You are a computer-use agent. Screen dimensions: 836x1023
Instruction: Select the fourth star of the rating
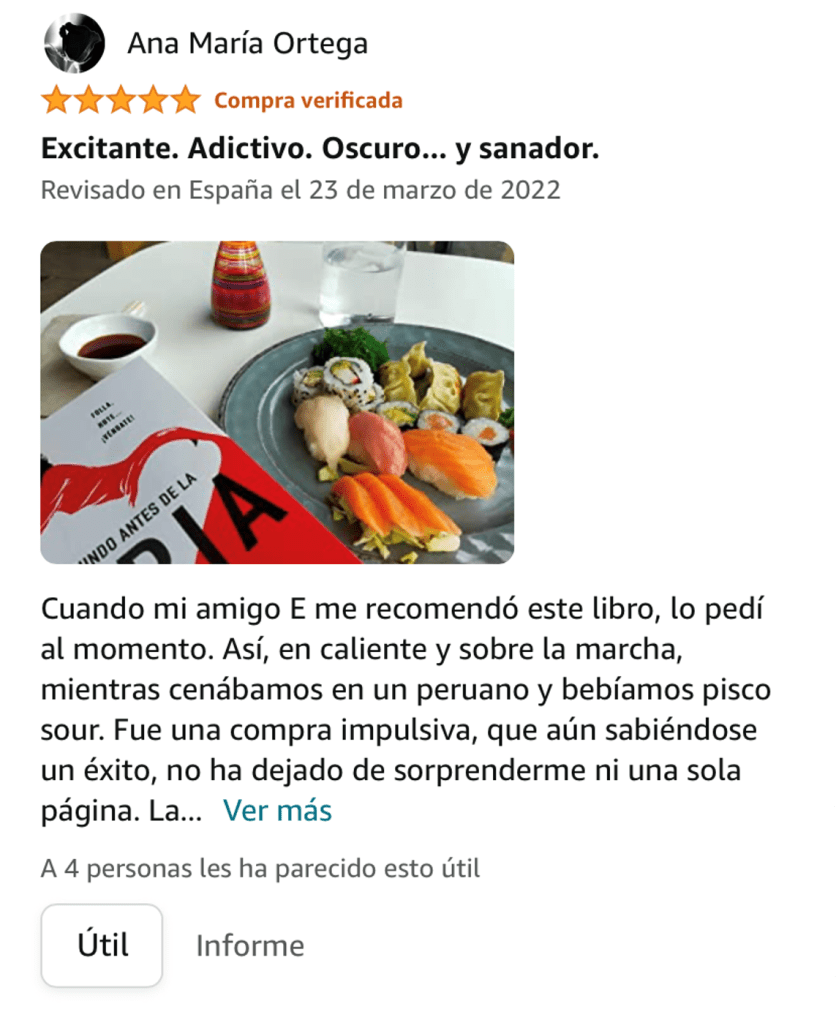[x=152, y=100]
